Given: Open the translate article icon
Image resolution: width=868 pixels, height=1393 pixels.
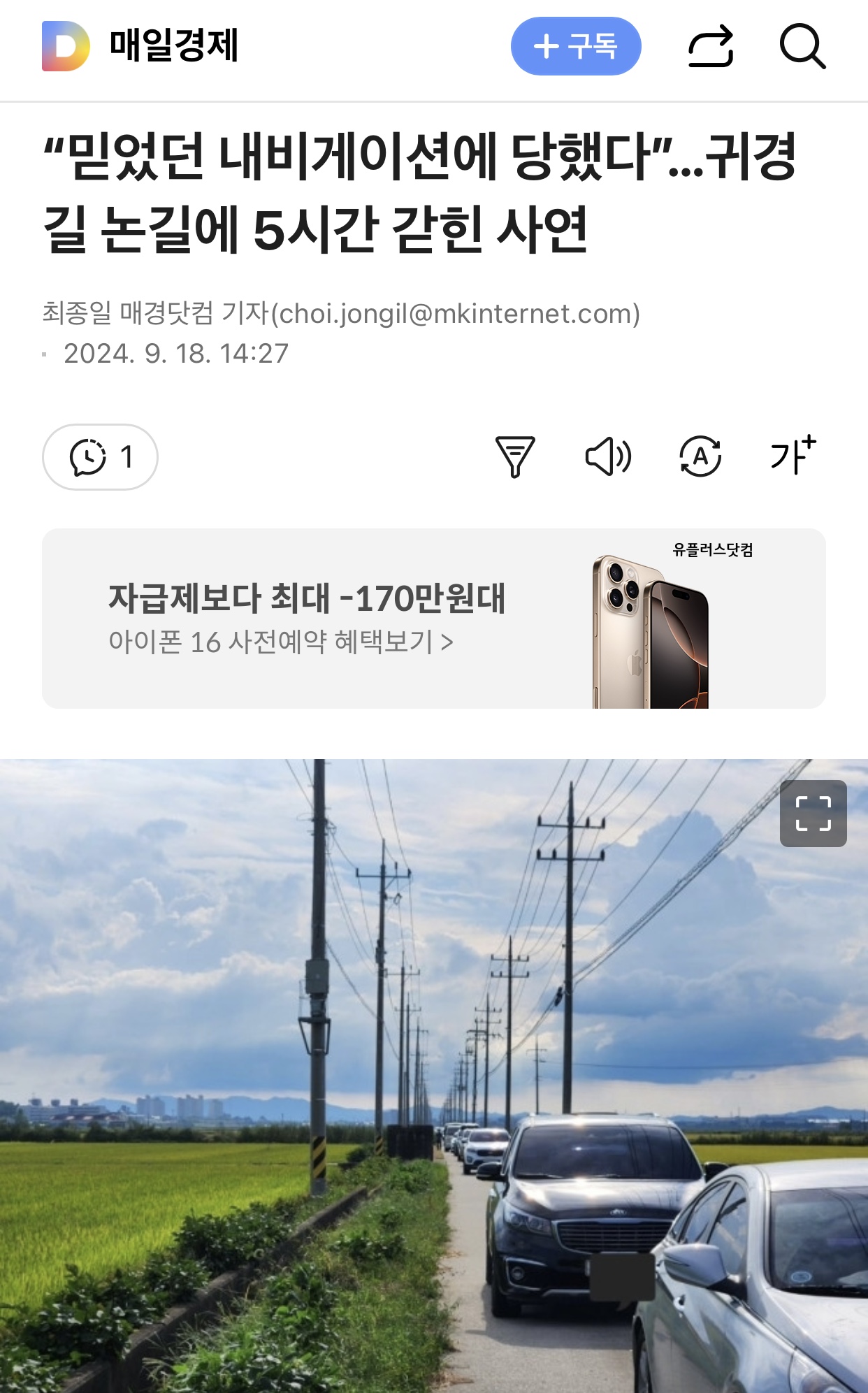Looking at the screenshot, I should point(700,457).
